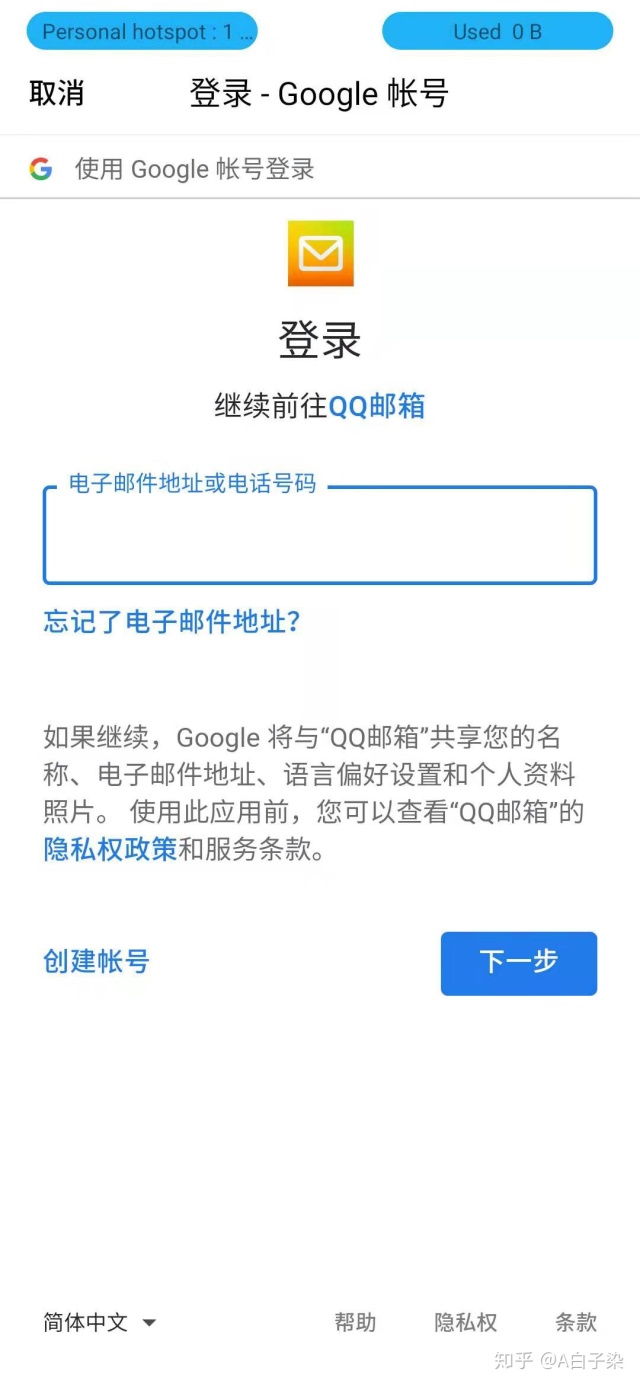Open the QQ邮箱 link

pos(377,405)
